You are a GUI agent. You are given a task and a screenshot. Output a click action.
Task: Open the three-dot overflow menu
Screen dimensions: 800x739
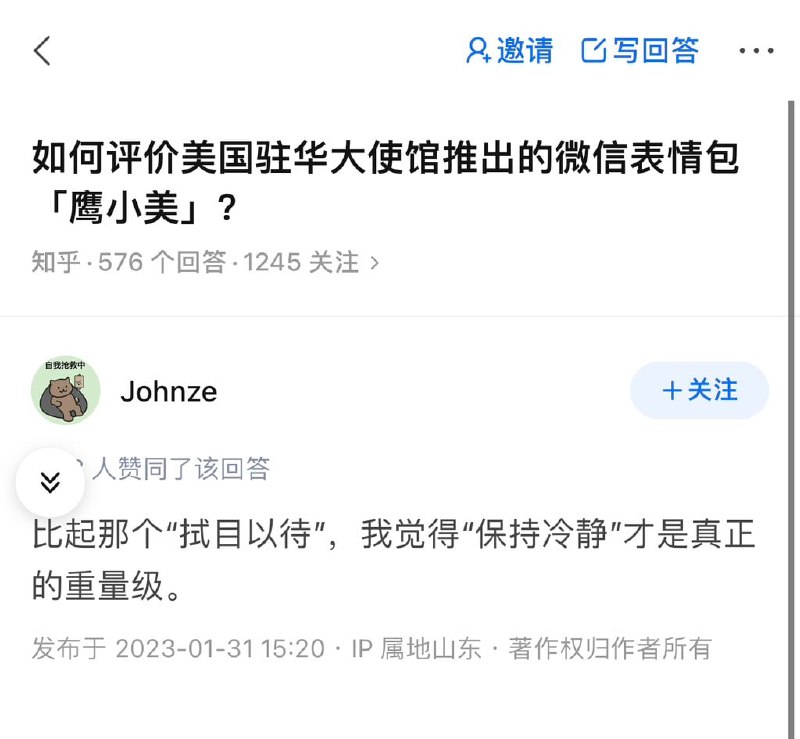pyautogui.click(x=756, y=51)
